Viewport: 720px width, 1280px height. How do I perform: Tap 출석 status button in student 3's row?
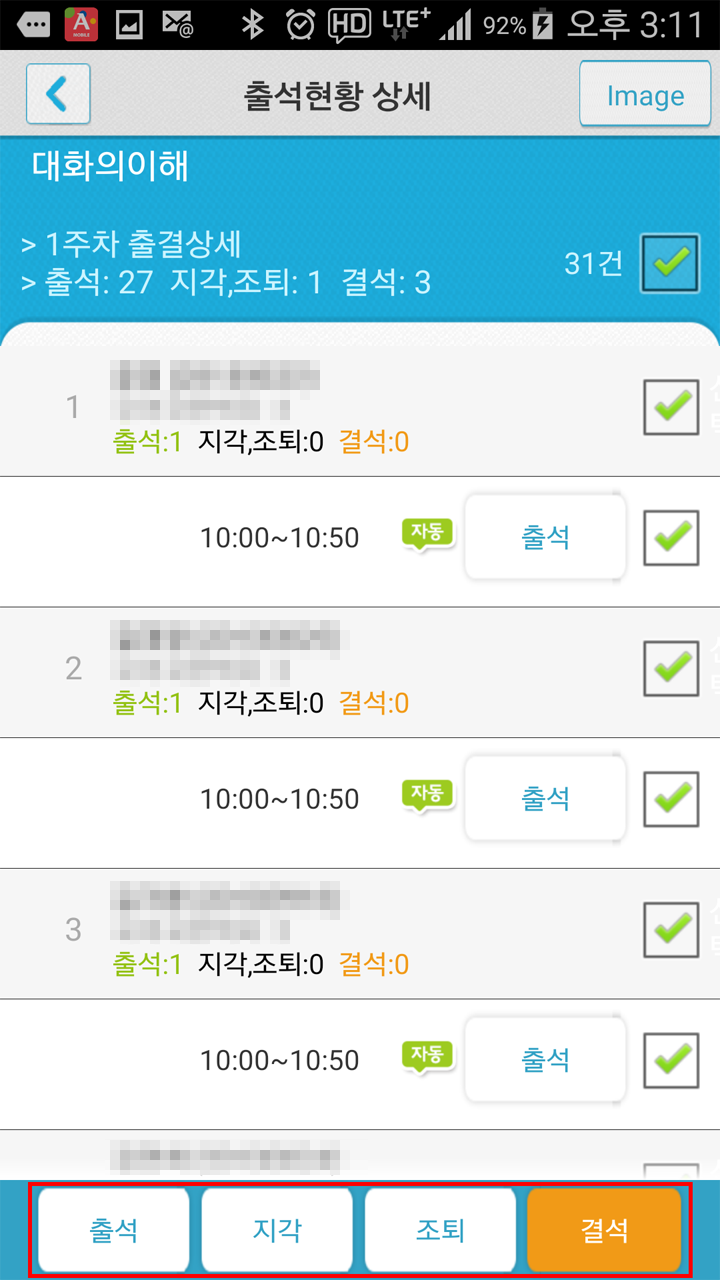point(545,1059)
